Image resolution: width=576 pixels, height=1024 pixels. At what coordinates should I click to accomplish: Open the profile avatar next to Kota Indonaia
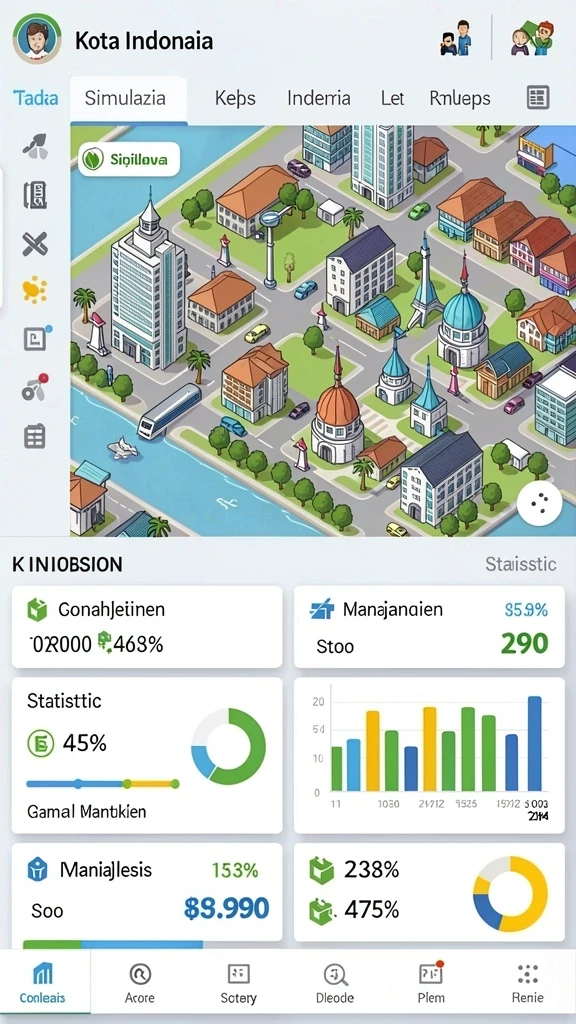(x=37, y=39)
